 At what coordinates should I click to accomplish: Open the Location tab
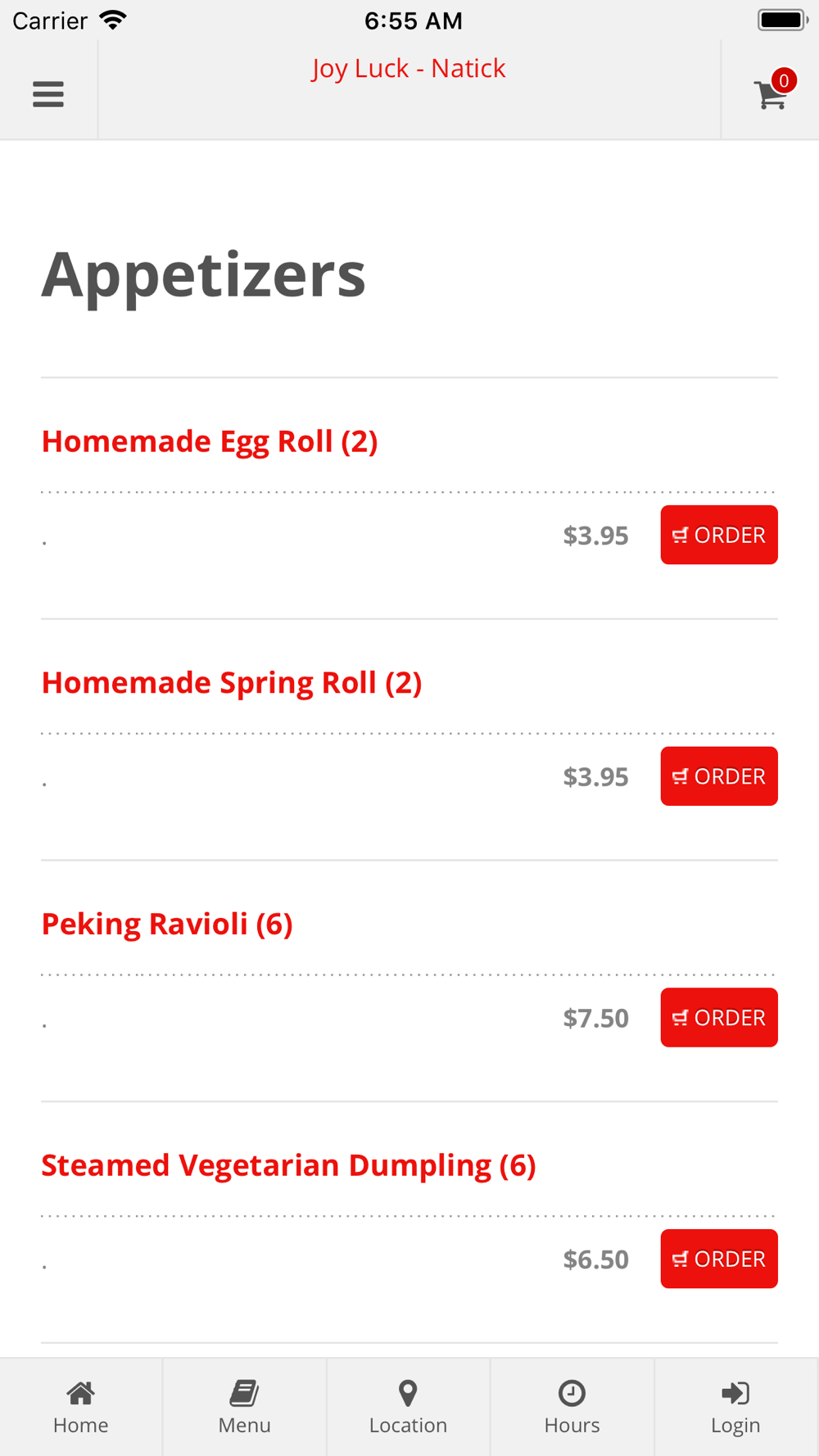click(409, 1408)
